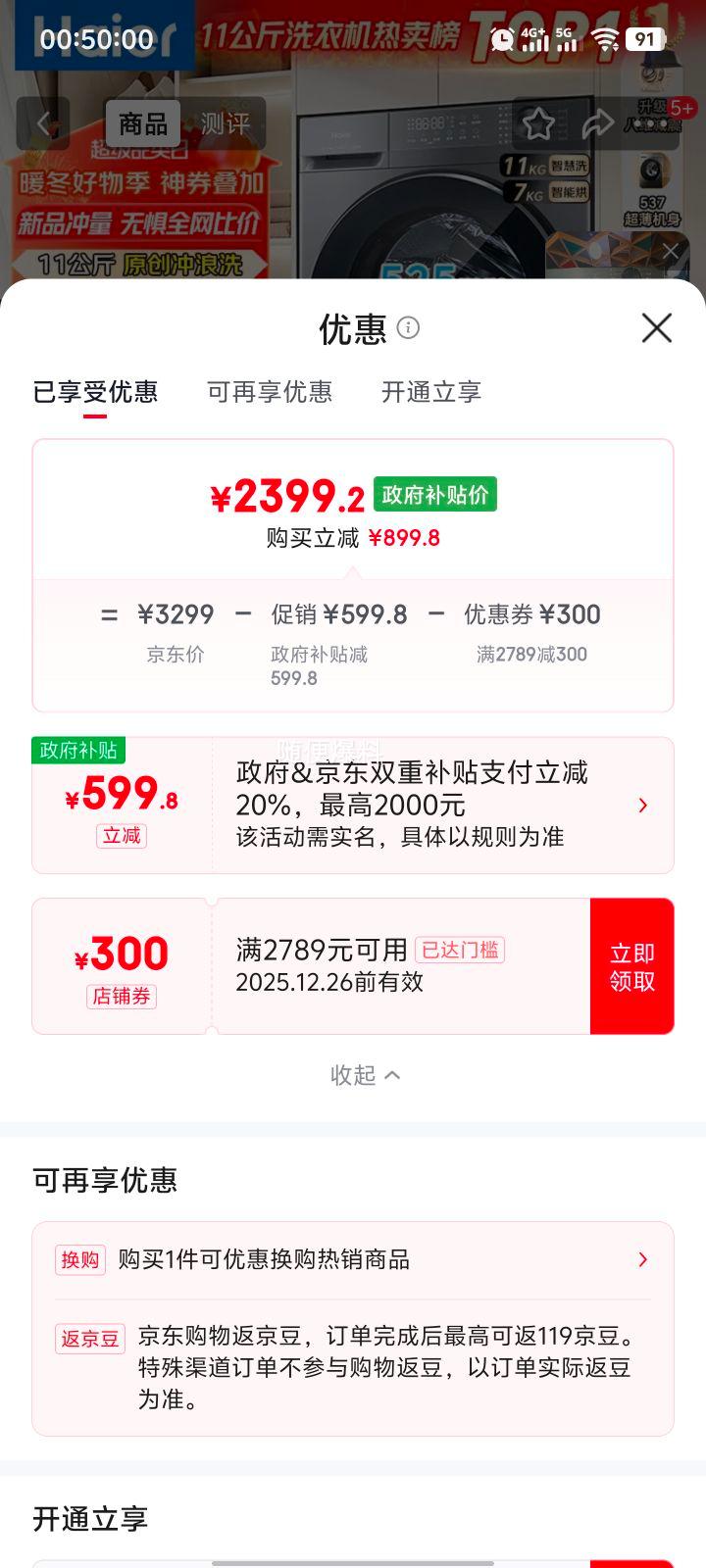This screenshot has height=1568, width=706.
Task: Dismiss the floating promo via its small ×
Action: click(670, 251)
